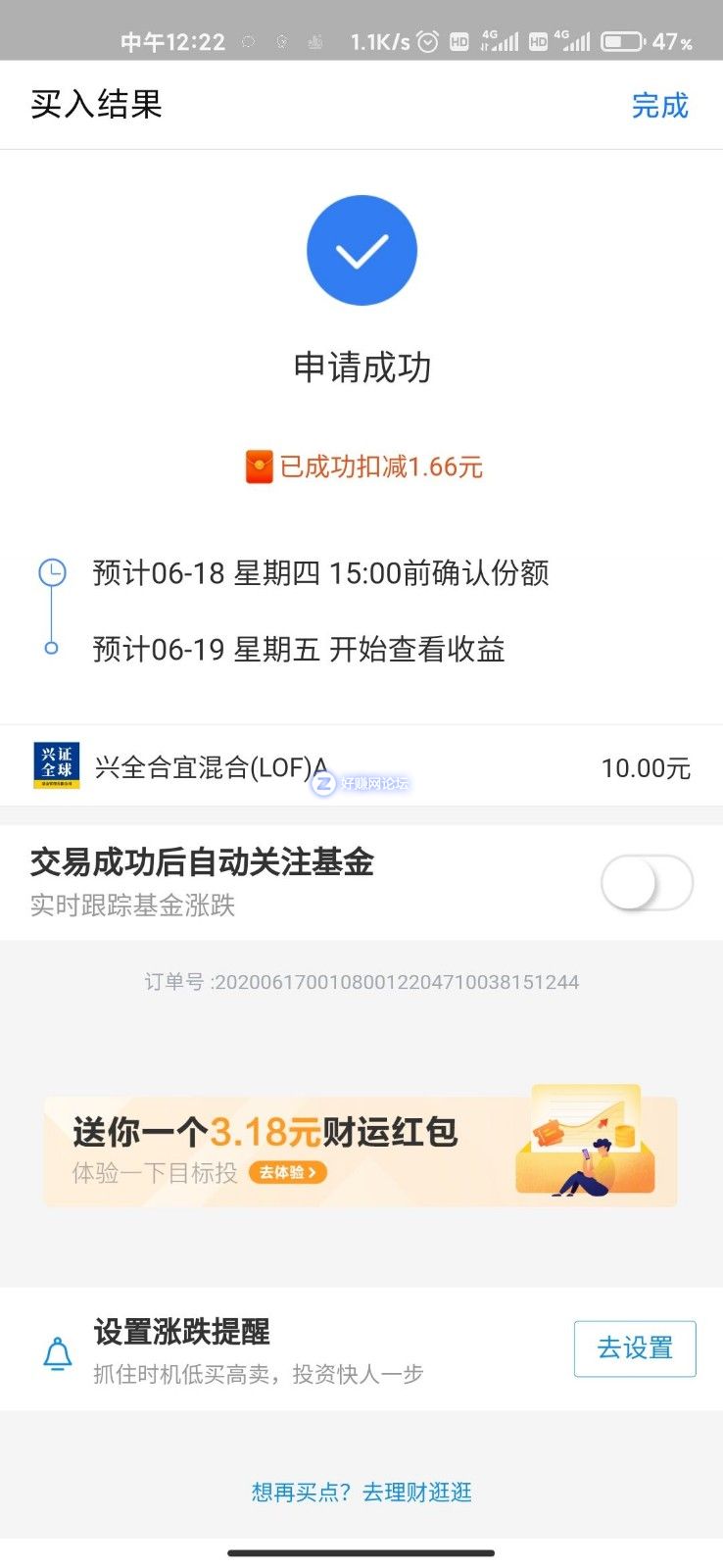
Task: Expand the fund row for 兴全合宜混合(LOF)A
Action: [361, 766]
